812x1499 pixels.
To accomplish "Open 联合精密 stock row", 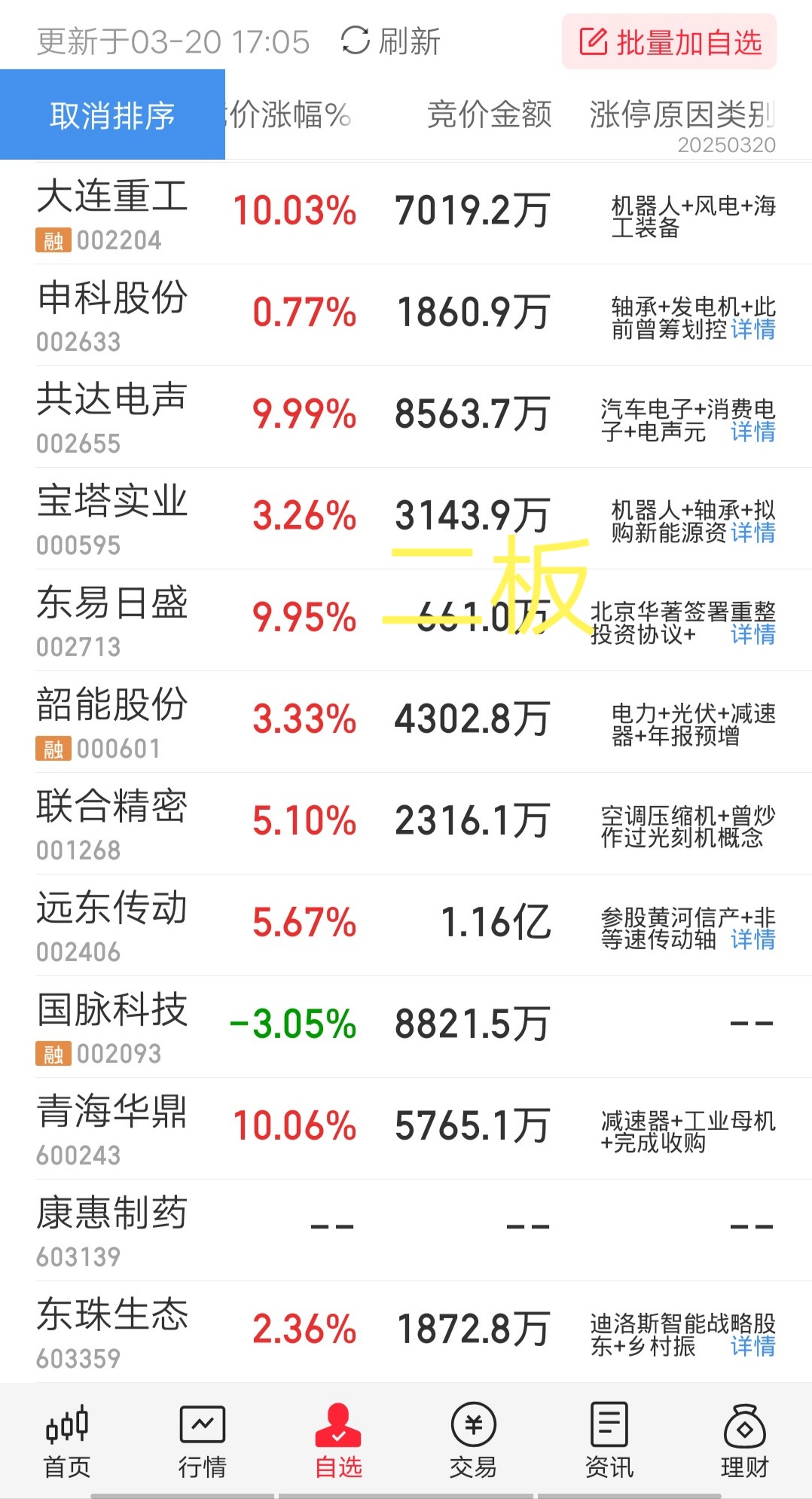I will [x=112, y=823].
